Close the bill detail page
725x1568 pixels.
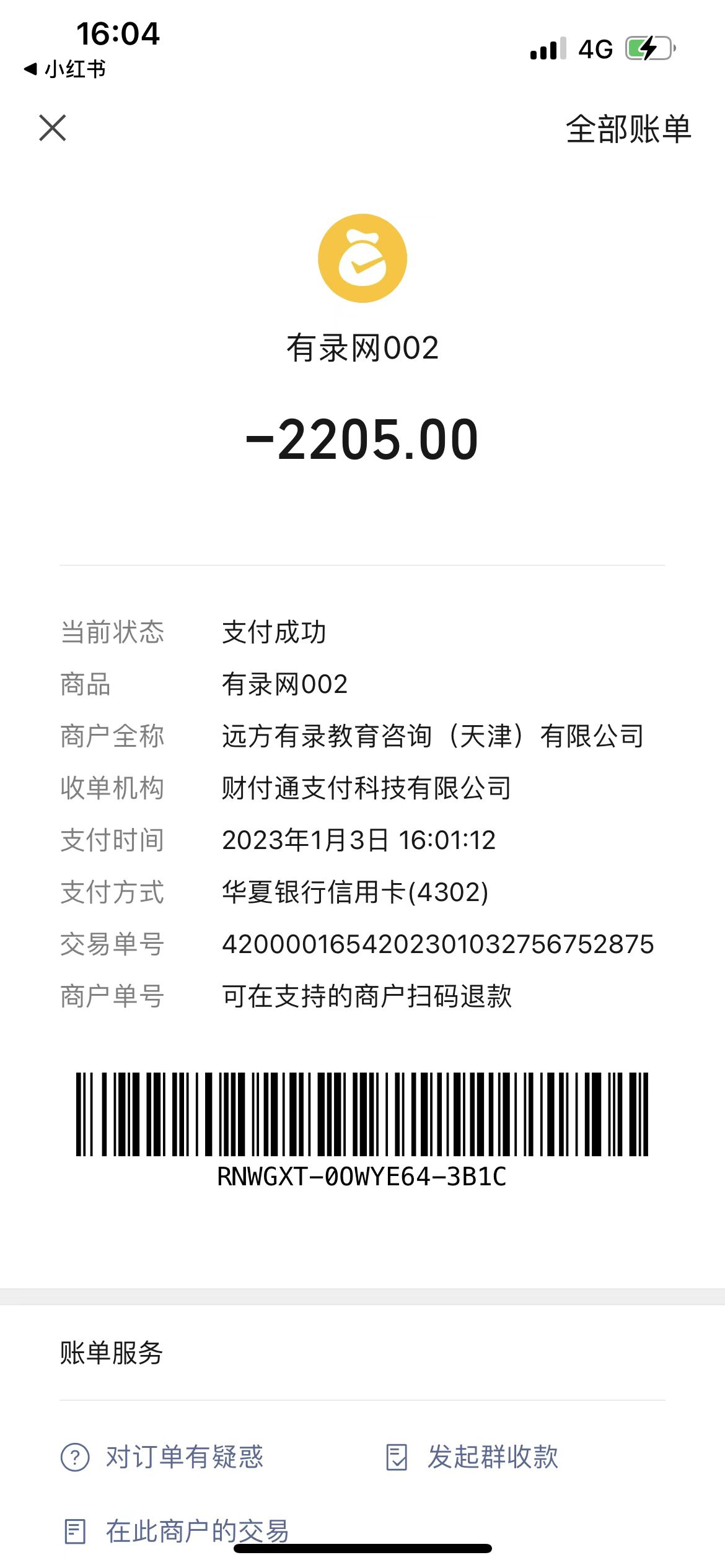pyautogui.click(x=53, y=128)
